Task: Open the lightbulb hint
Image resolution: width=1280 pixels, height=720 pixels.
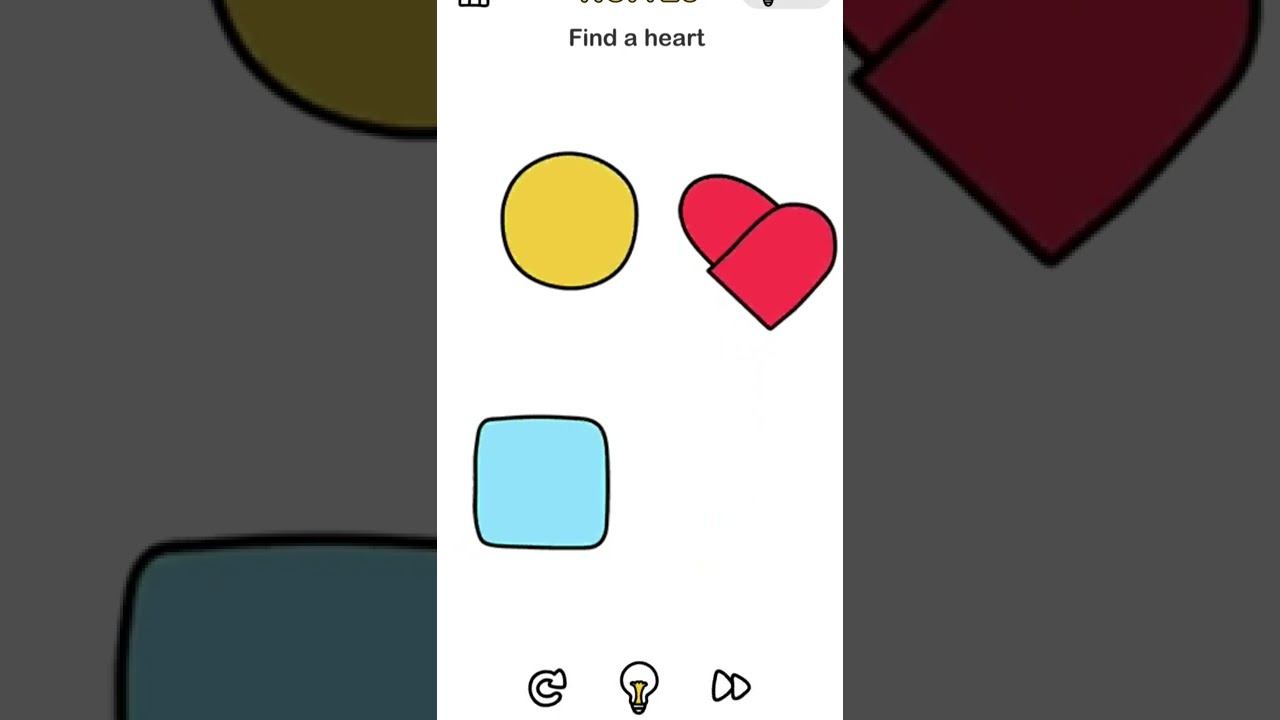Action: pos(639,686)
